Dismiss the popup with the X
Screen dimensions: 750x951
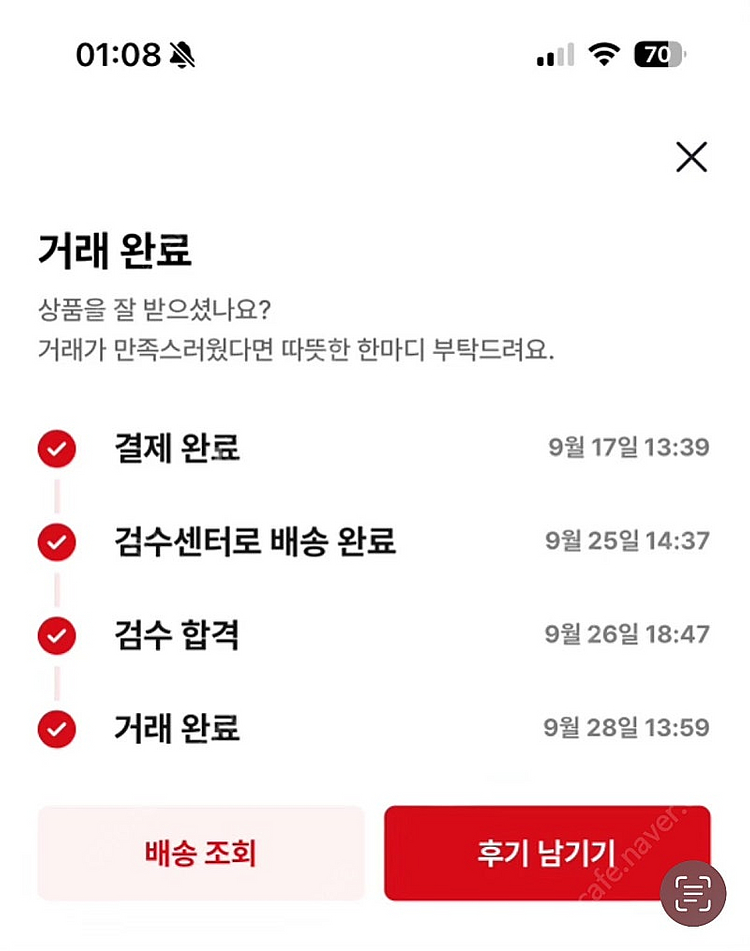tap(690, 157)
